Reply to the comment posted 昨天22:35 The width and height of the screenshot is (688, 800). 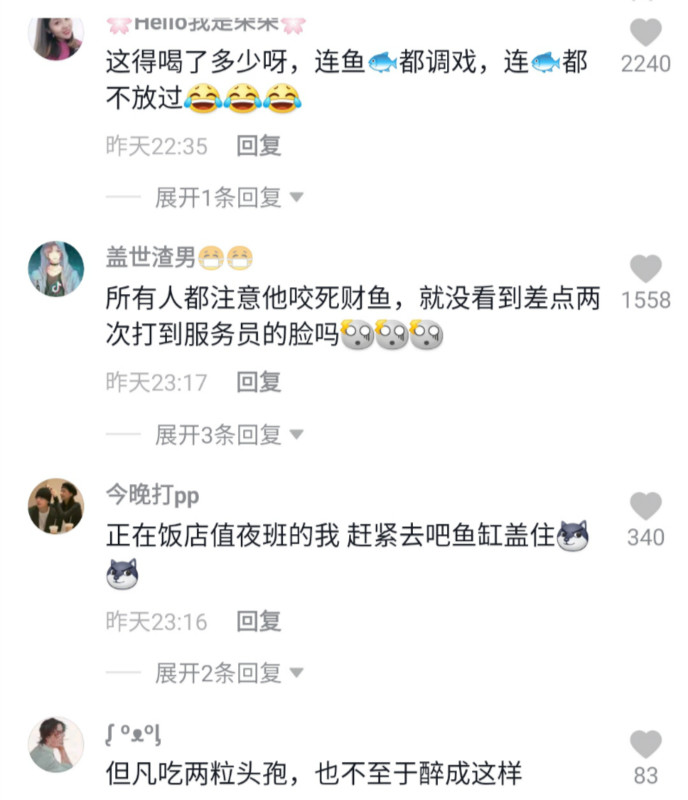coord(259,146)
